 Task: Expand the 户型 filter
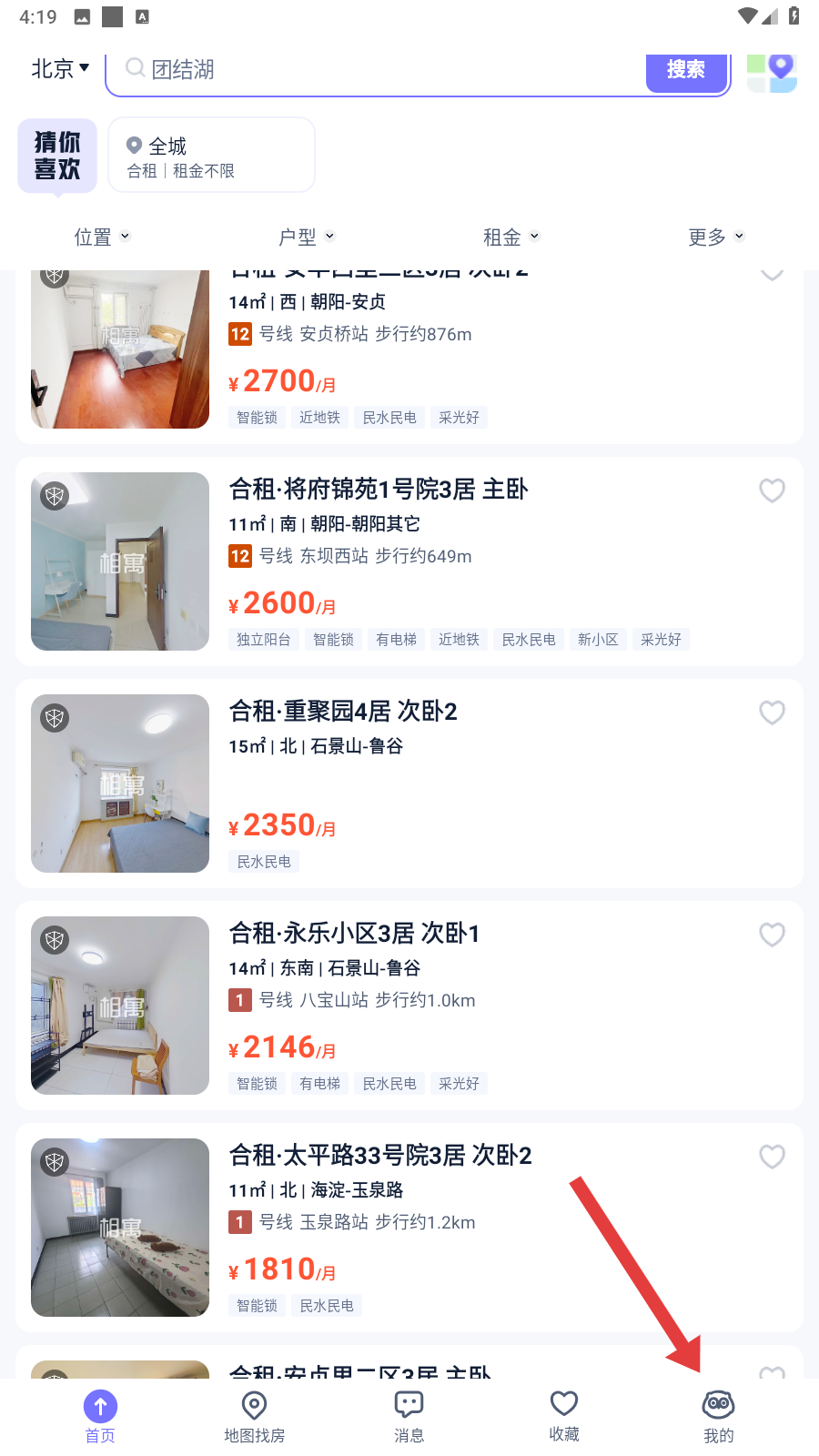(307, 238)
